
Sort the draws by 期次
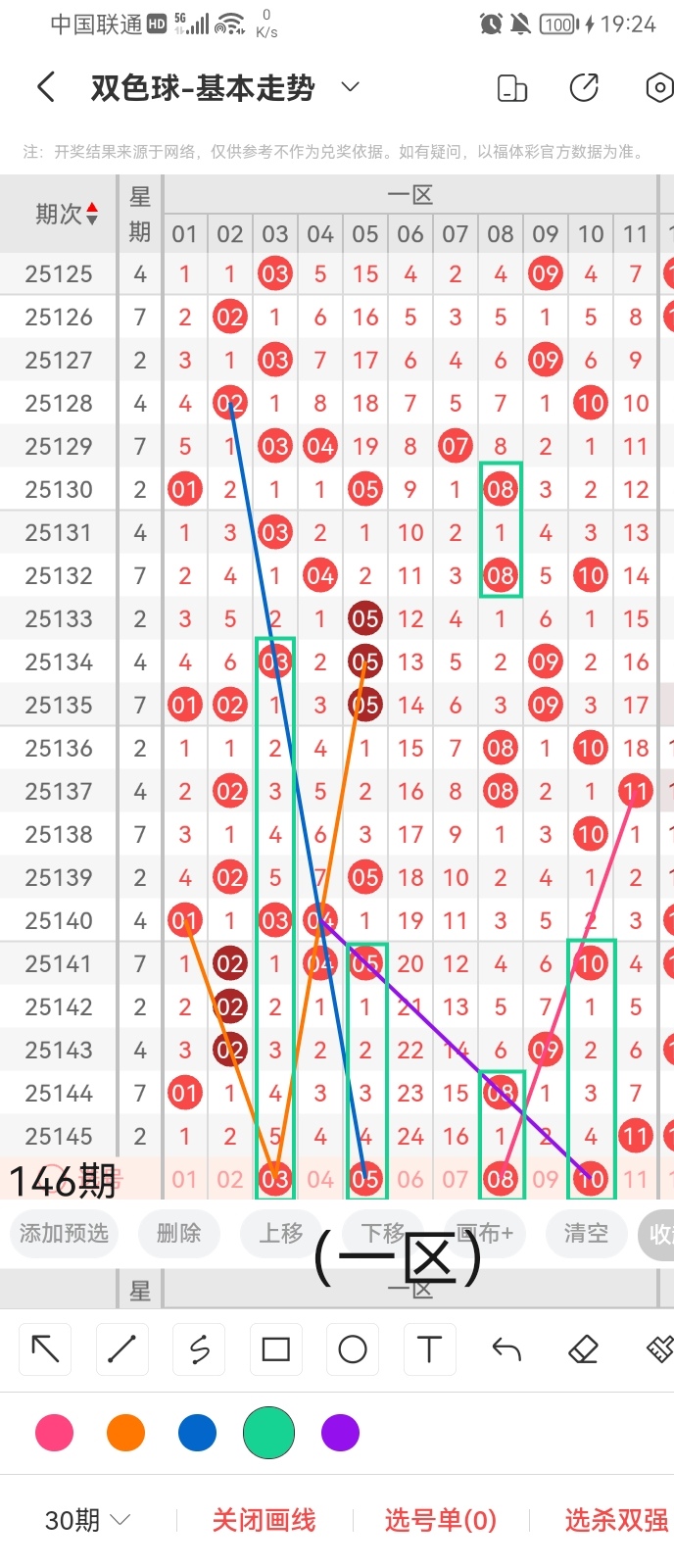tap(67, 214)
